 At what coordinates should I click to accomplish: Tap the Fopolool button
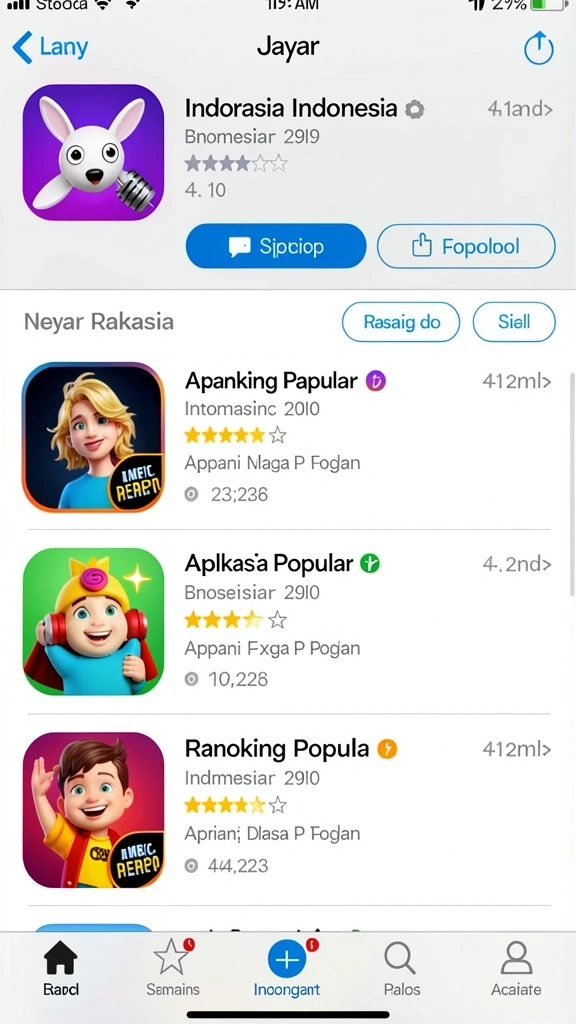pos(466,246)
